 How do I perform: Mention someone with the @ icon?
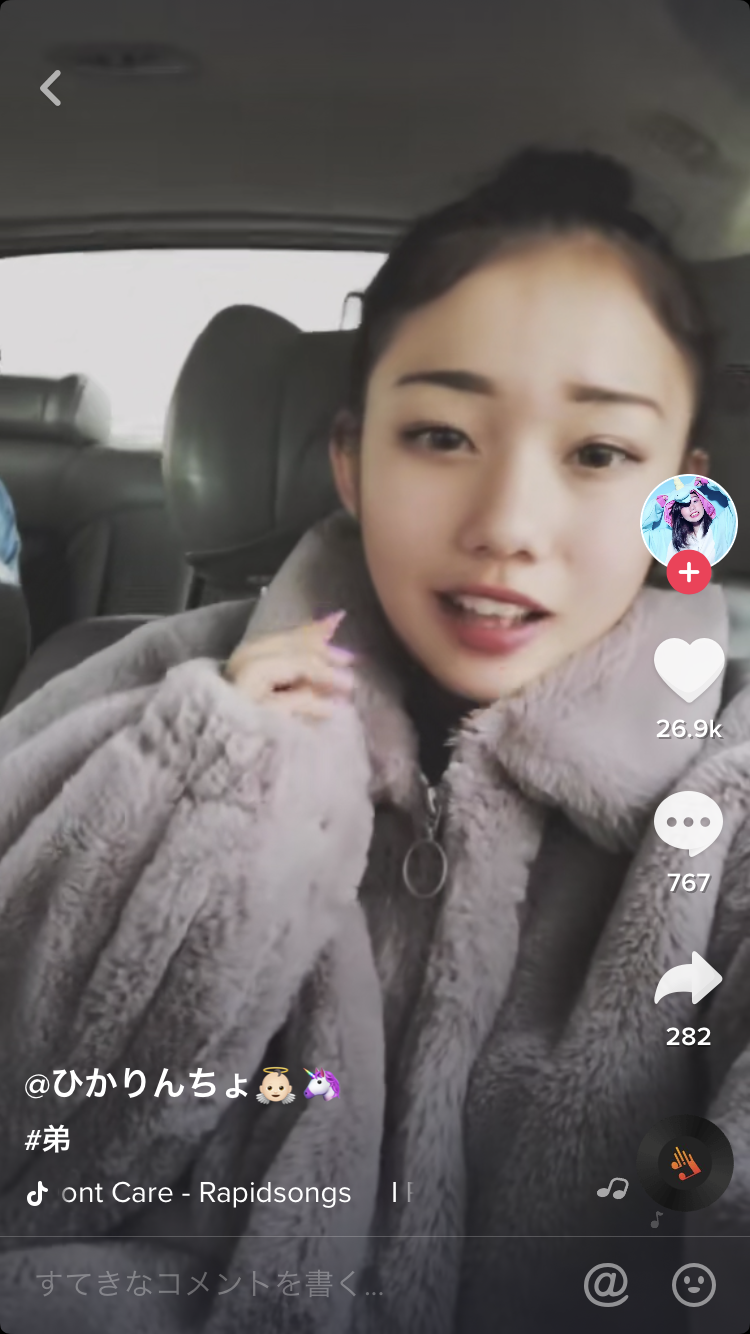606,1285
